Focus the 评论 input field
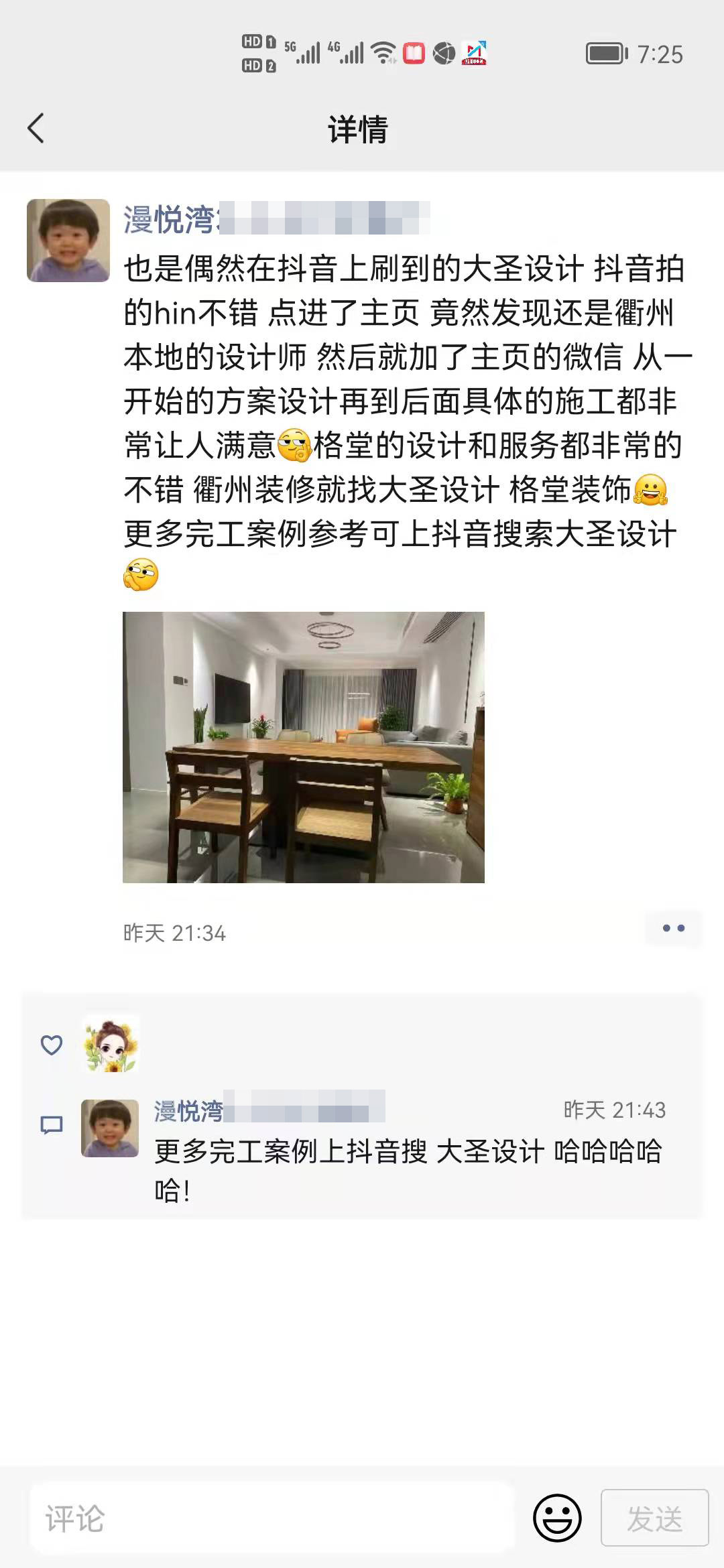This screenshot has height=1568, width=724. pos(271,1518)
